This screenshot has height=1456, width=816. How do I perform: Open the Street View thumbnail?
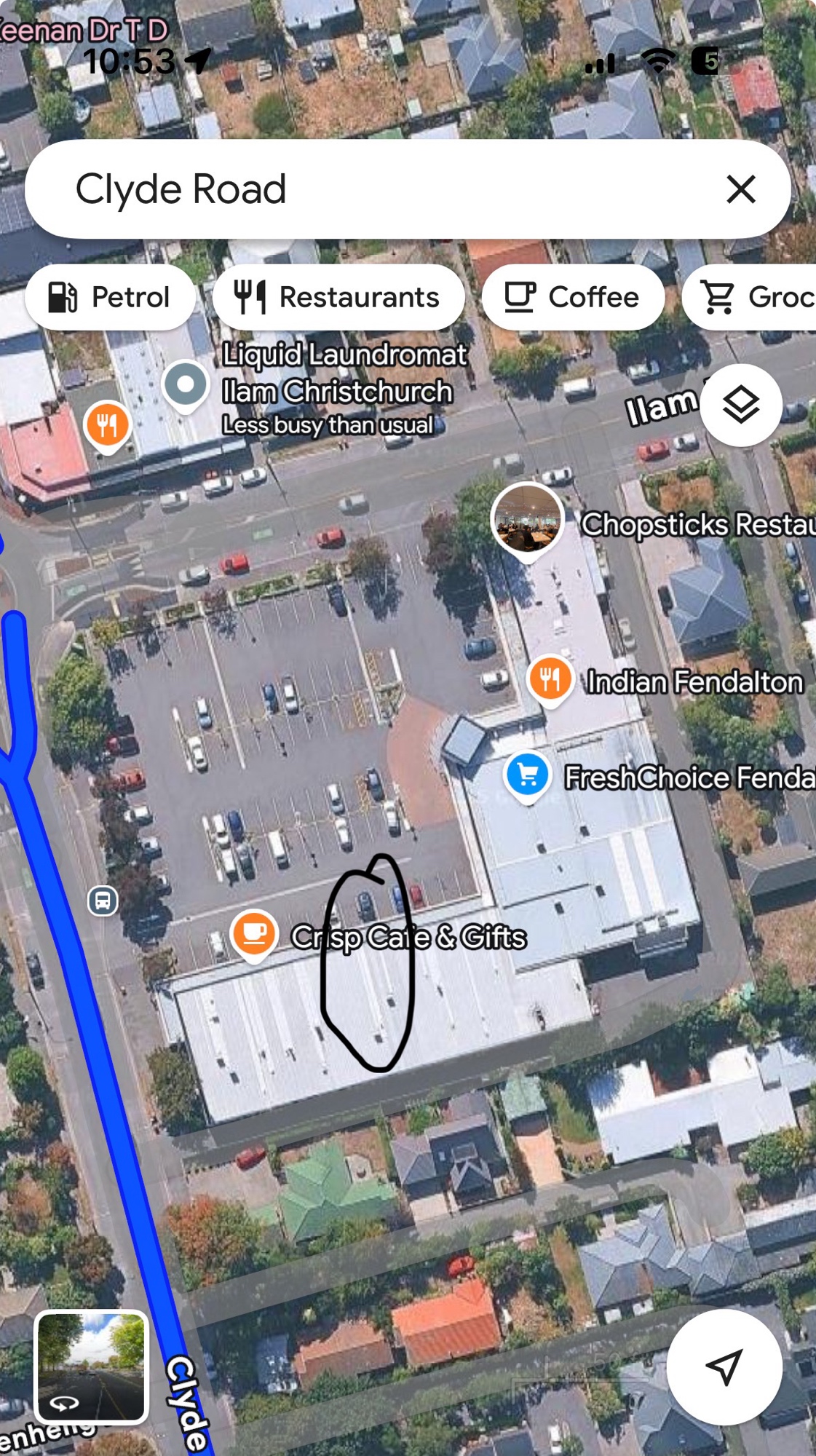click(92, 1366)
